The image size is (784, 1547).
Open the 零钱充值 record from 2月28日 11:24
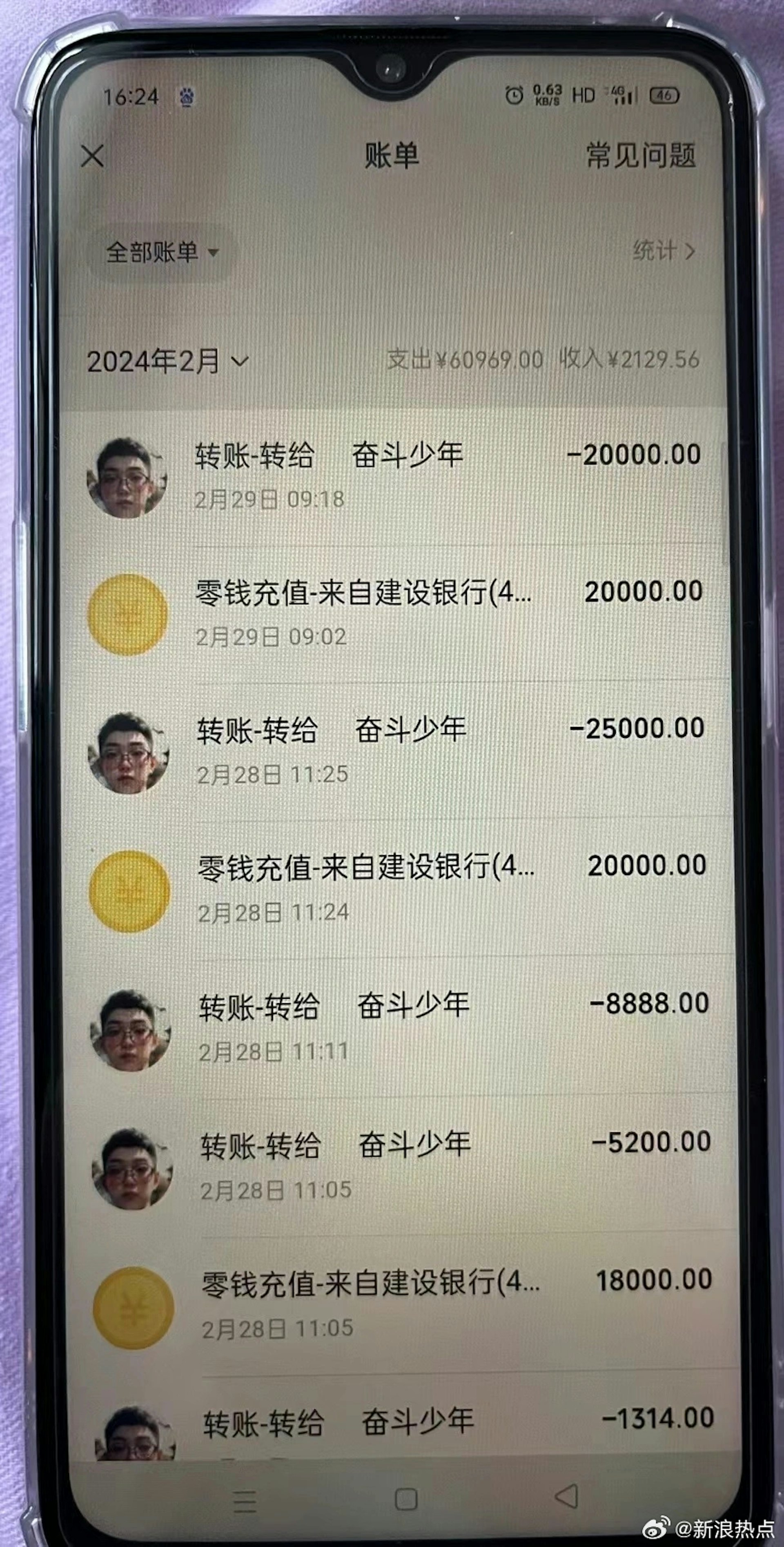(x=396, y=889)
